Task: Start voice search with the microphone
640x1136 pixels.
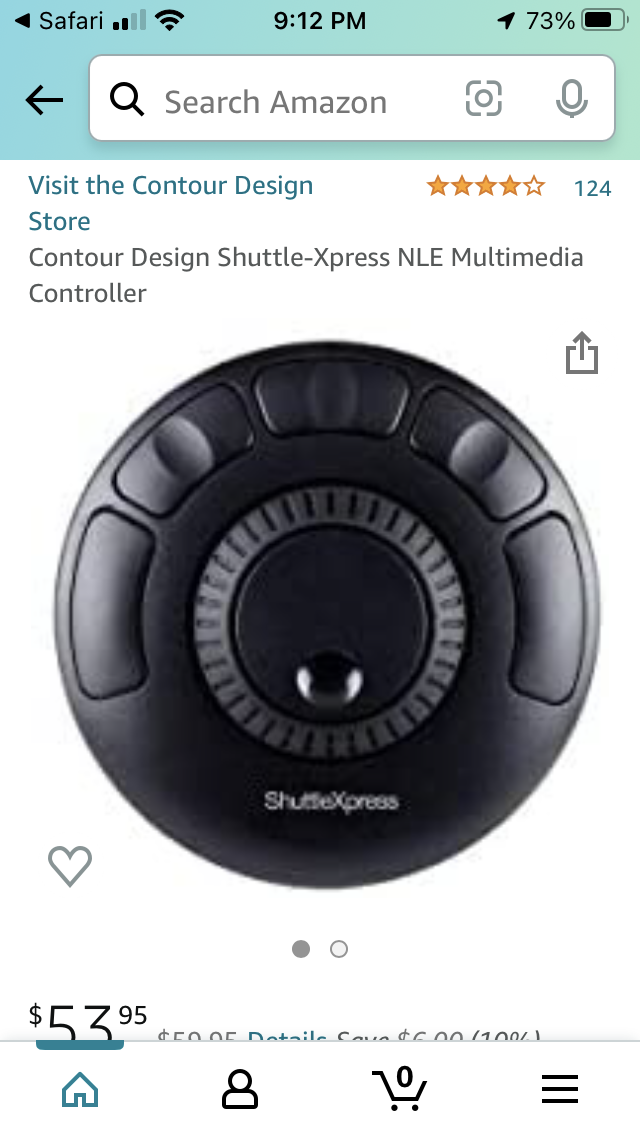Action: click(571, 99)
